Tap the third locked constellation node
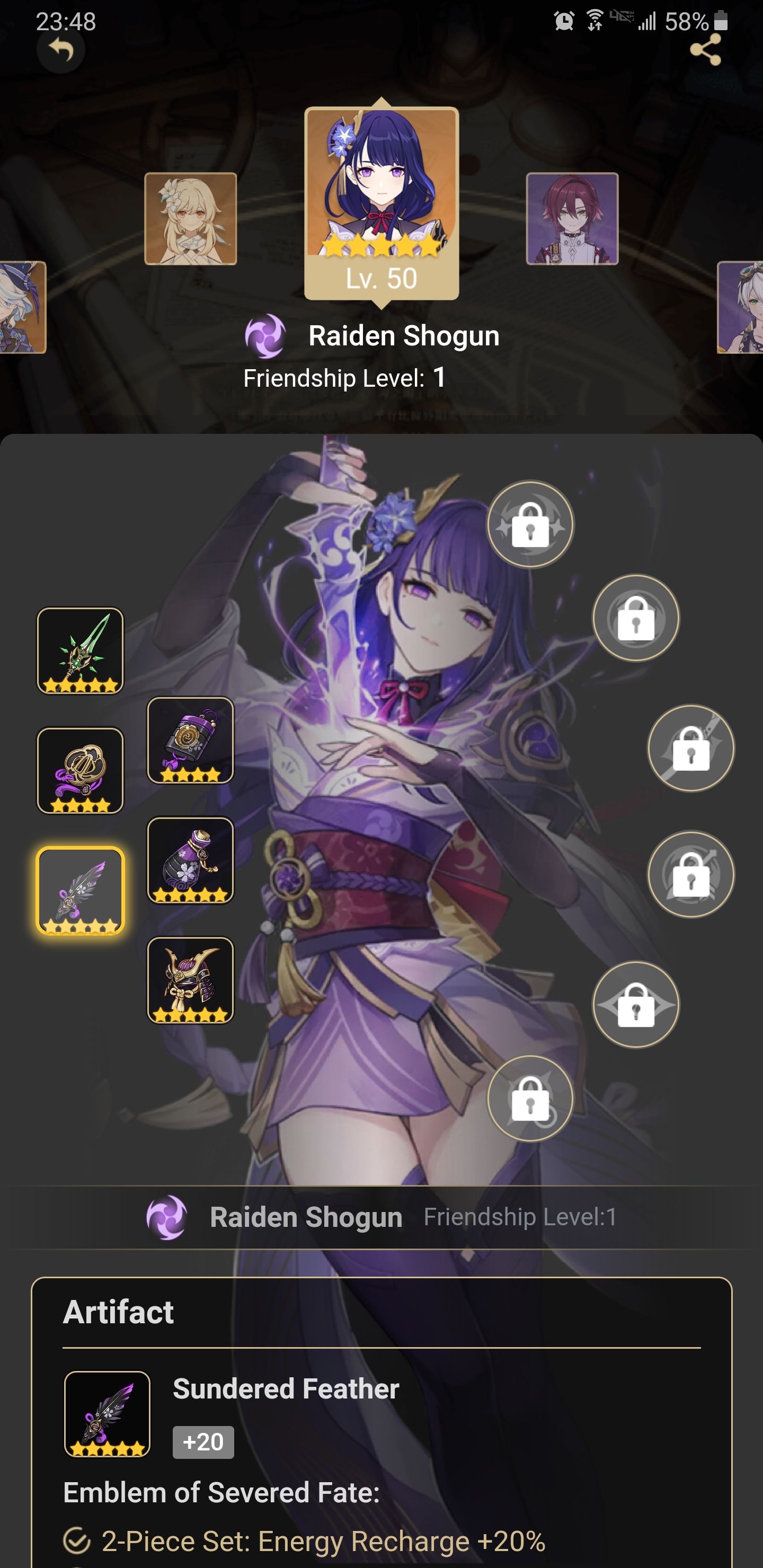This screenshot has width=763, height=1568. point(690,748)
